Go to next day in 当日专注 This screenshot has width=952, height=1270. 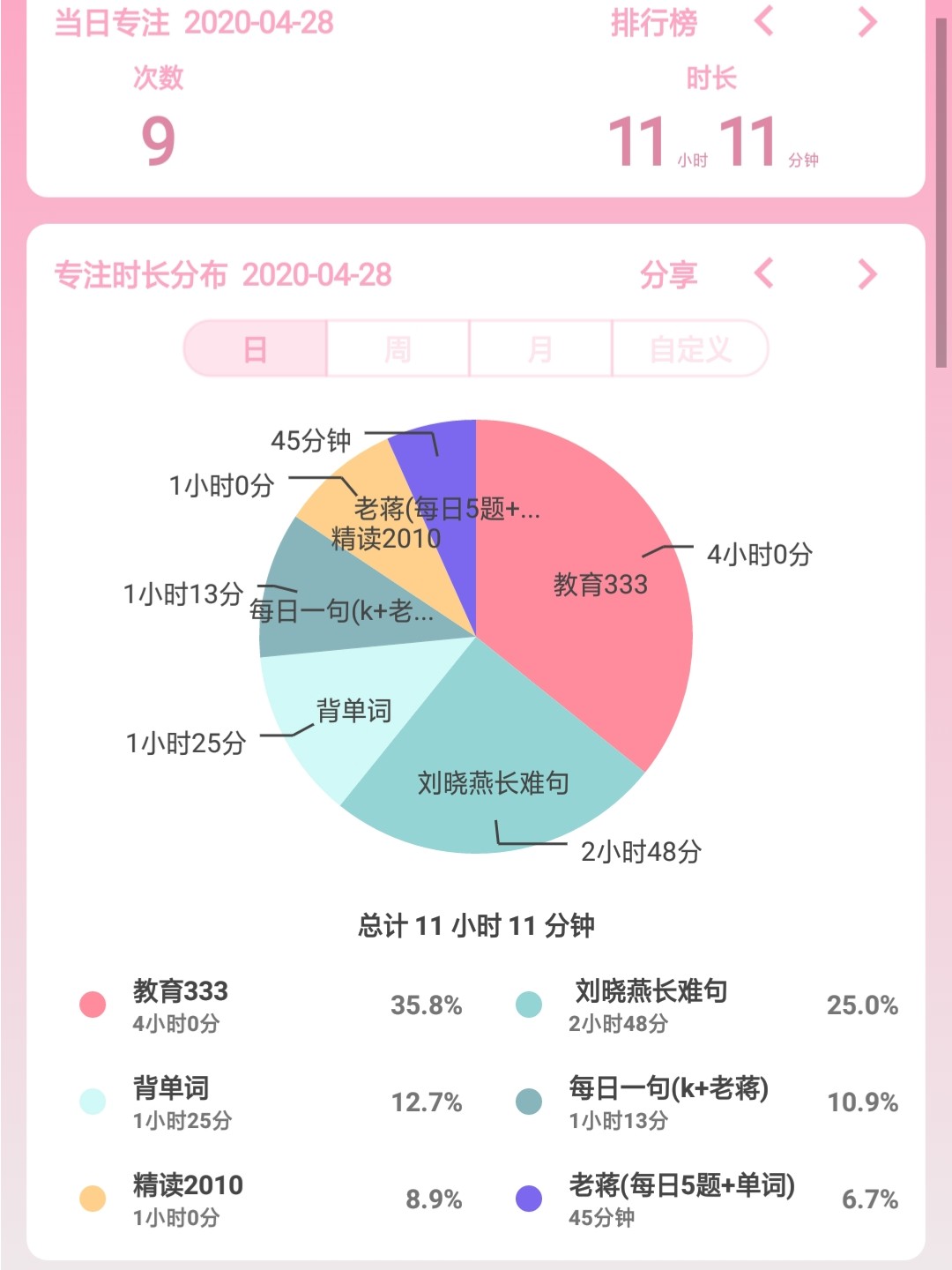[867, 22]
